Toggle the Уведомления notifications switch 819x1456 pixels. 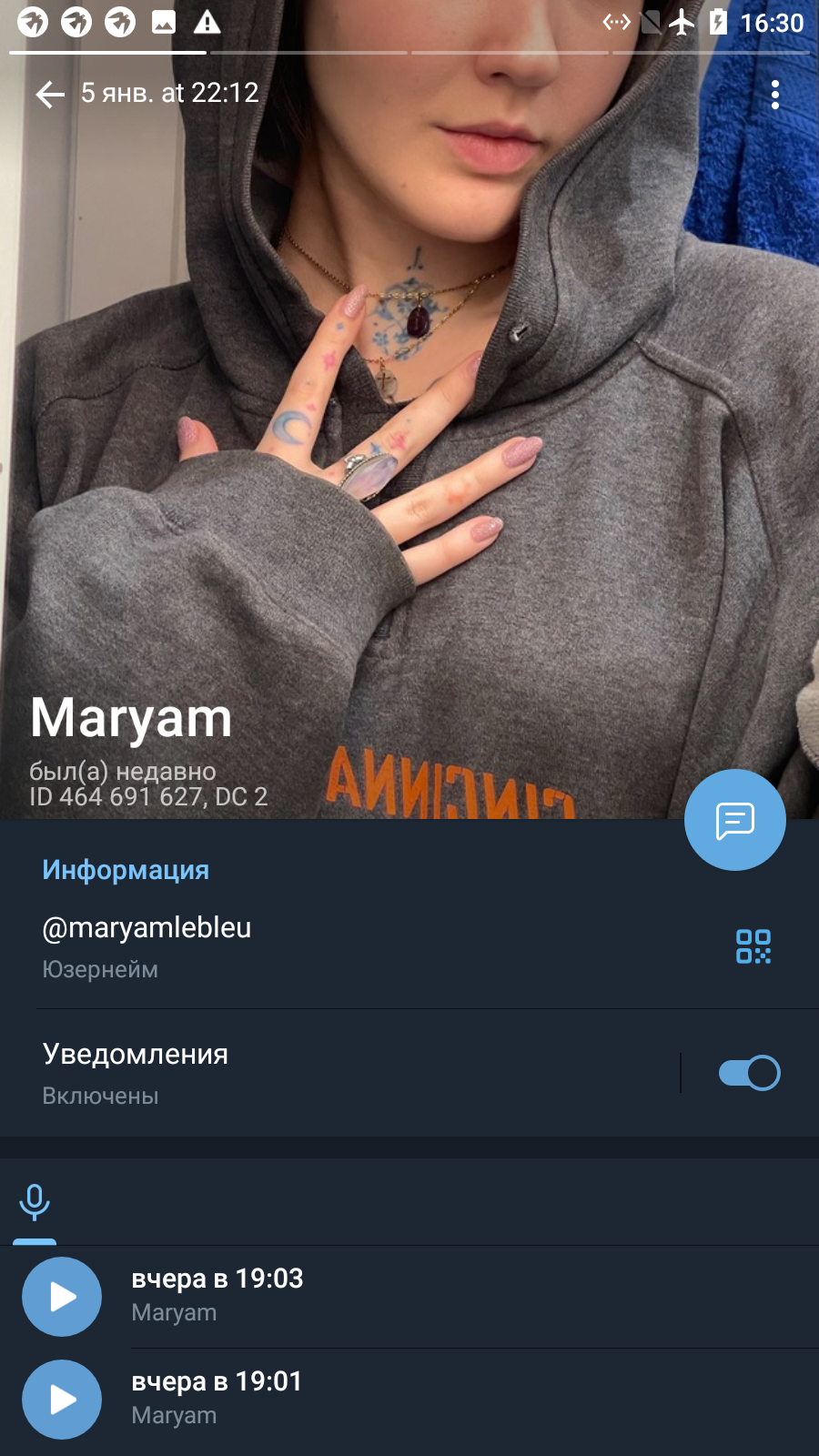749,1073
